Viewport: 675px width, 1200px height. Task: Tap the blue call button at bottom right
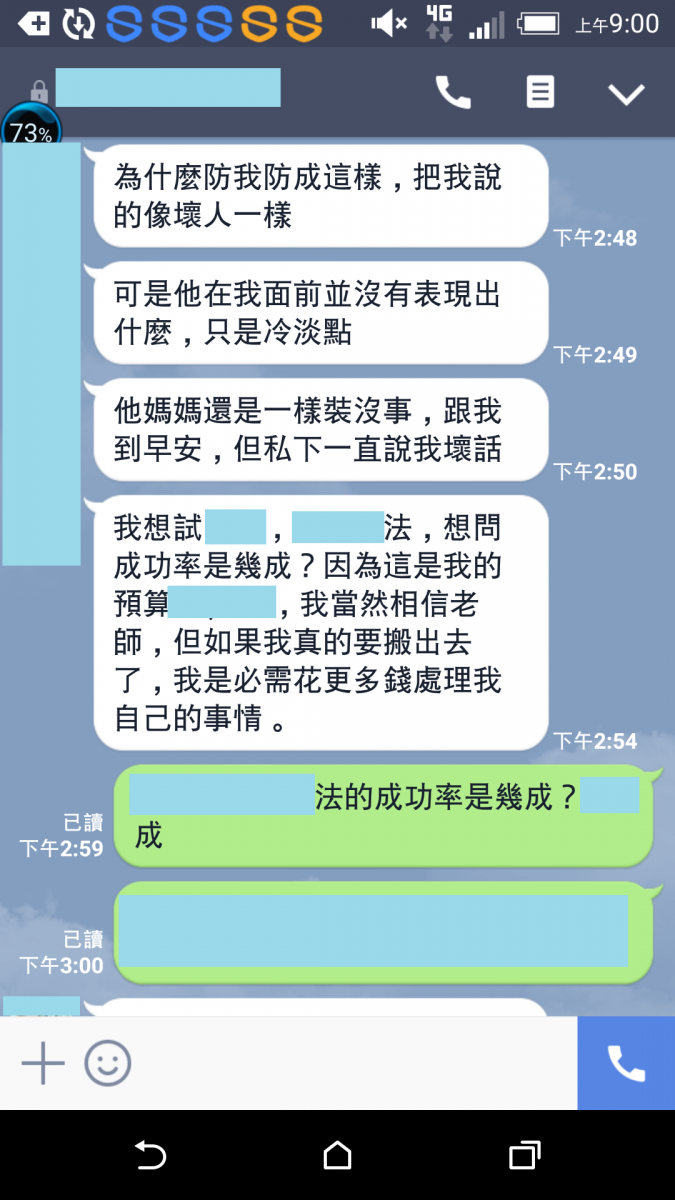click(626, 1063)
